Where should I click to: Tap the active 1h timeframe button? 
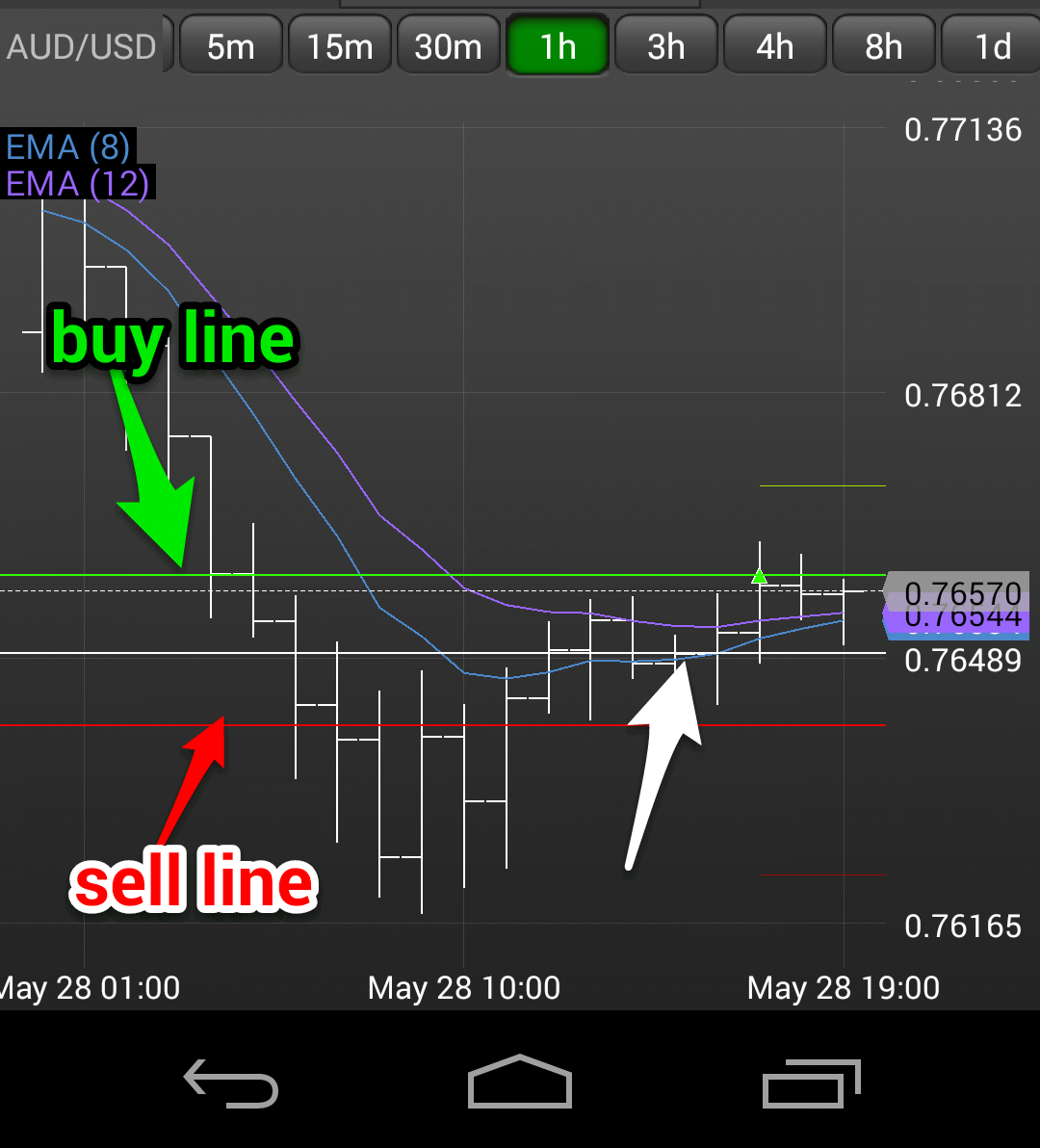558,45
